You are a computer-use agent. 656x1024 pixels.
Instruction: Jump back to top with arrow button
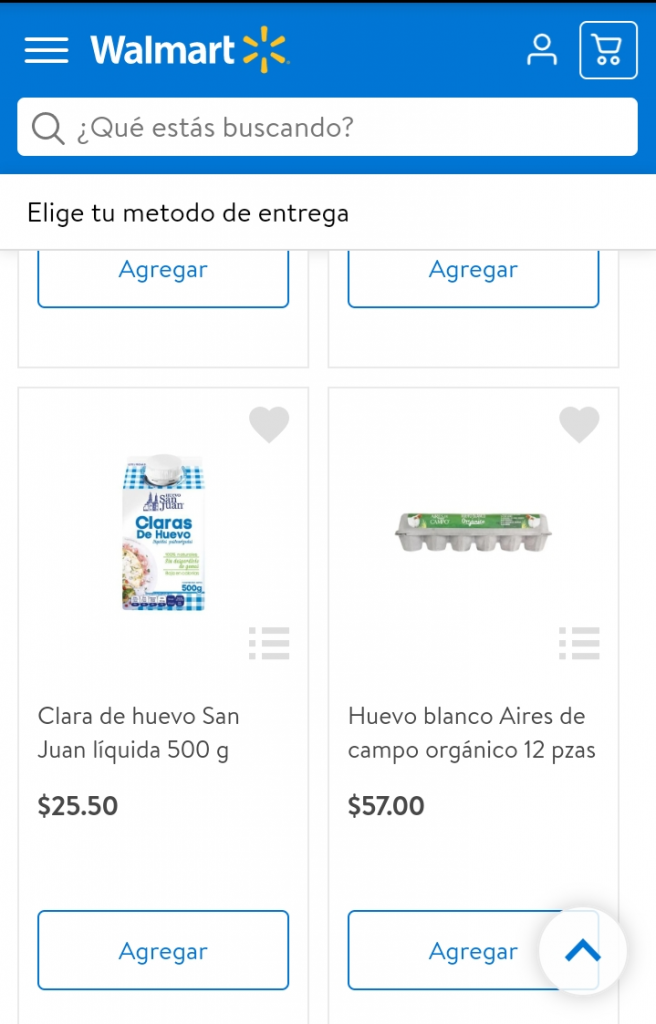pos(583,951)
